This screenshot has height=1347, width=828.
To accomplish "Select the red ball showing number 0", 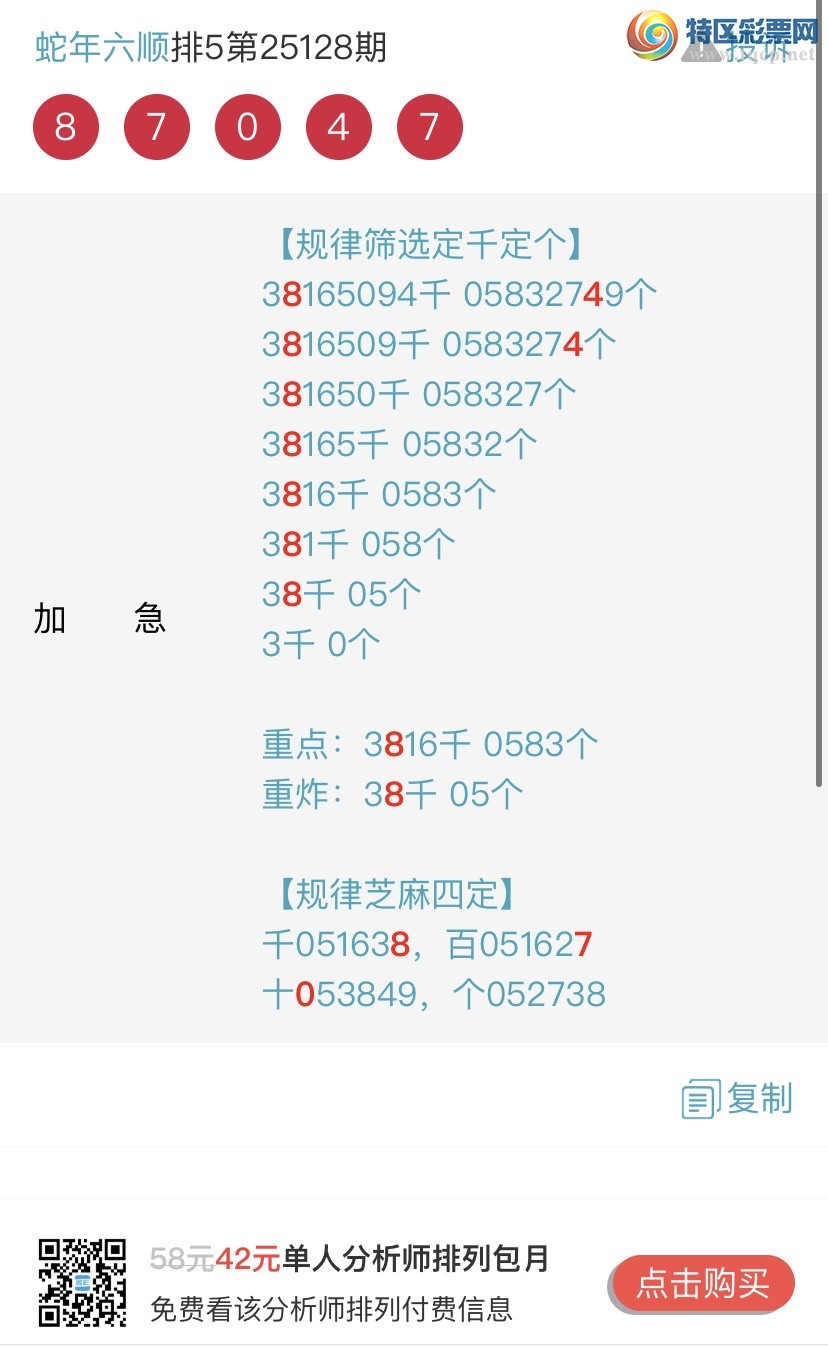I will [x=248, y=127].
